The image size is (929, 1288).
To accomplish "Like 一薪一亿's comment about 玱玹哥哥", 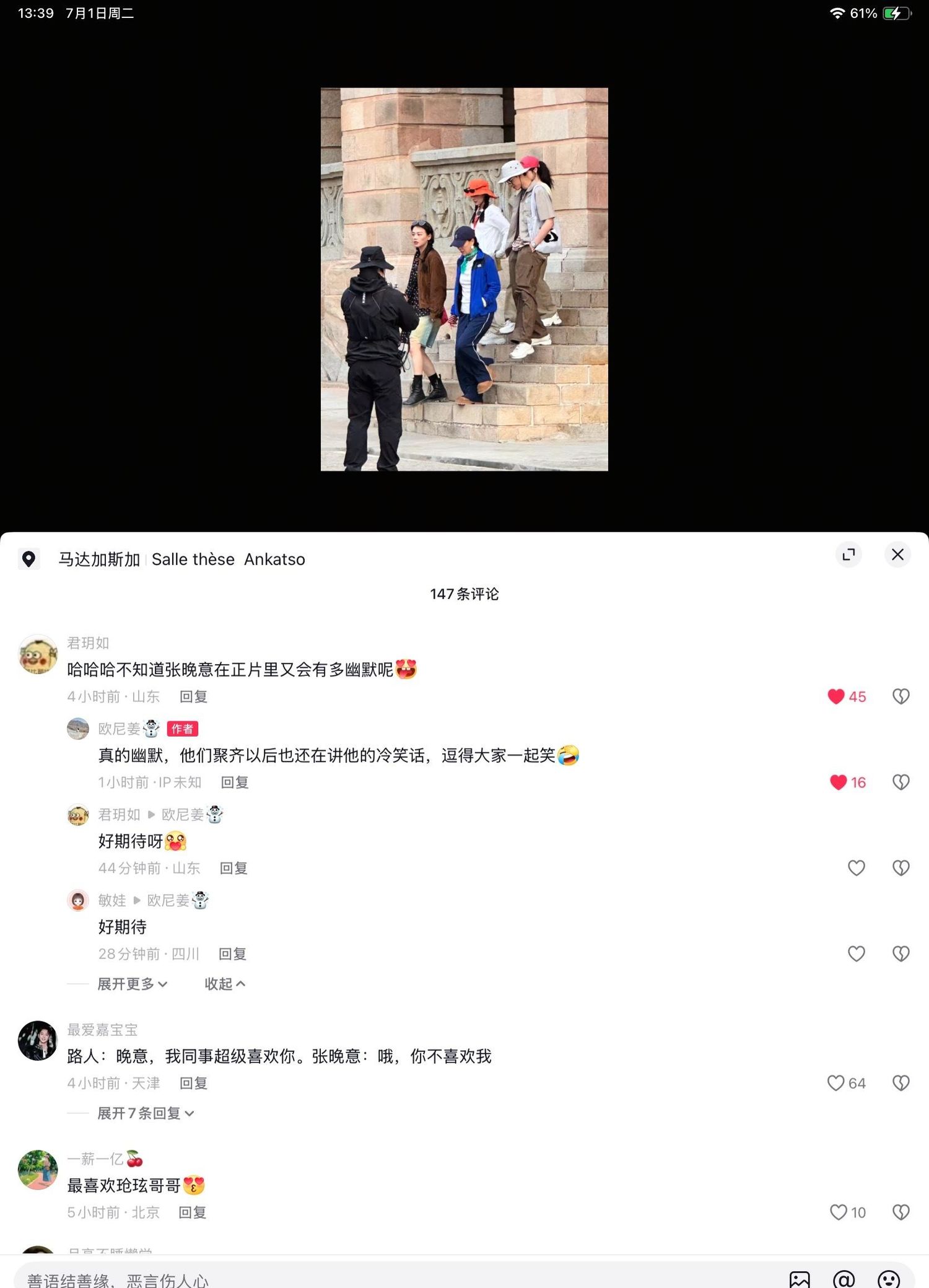I will point(838,1212).
